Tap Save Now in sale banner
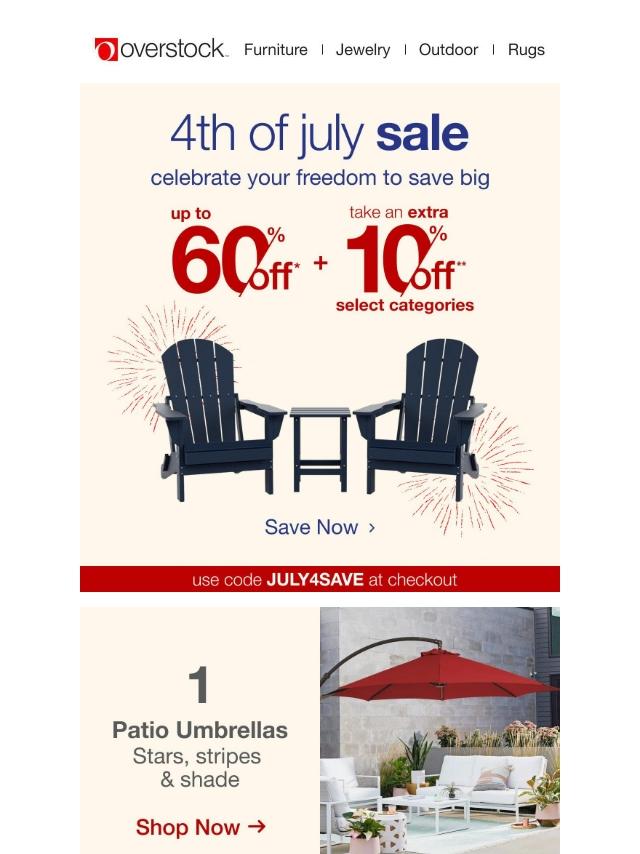Screen dimensions: 640x854 click(x=320, y=527)
